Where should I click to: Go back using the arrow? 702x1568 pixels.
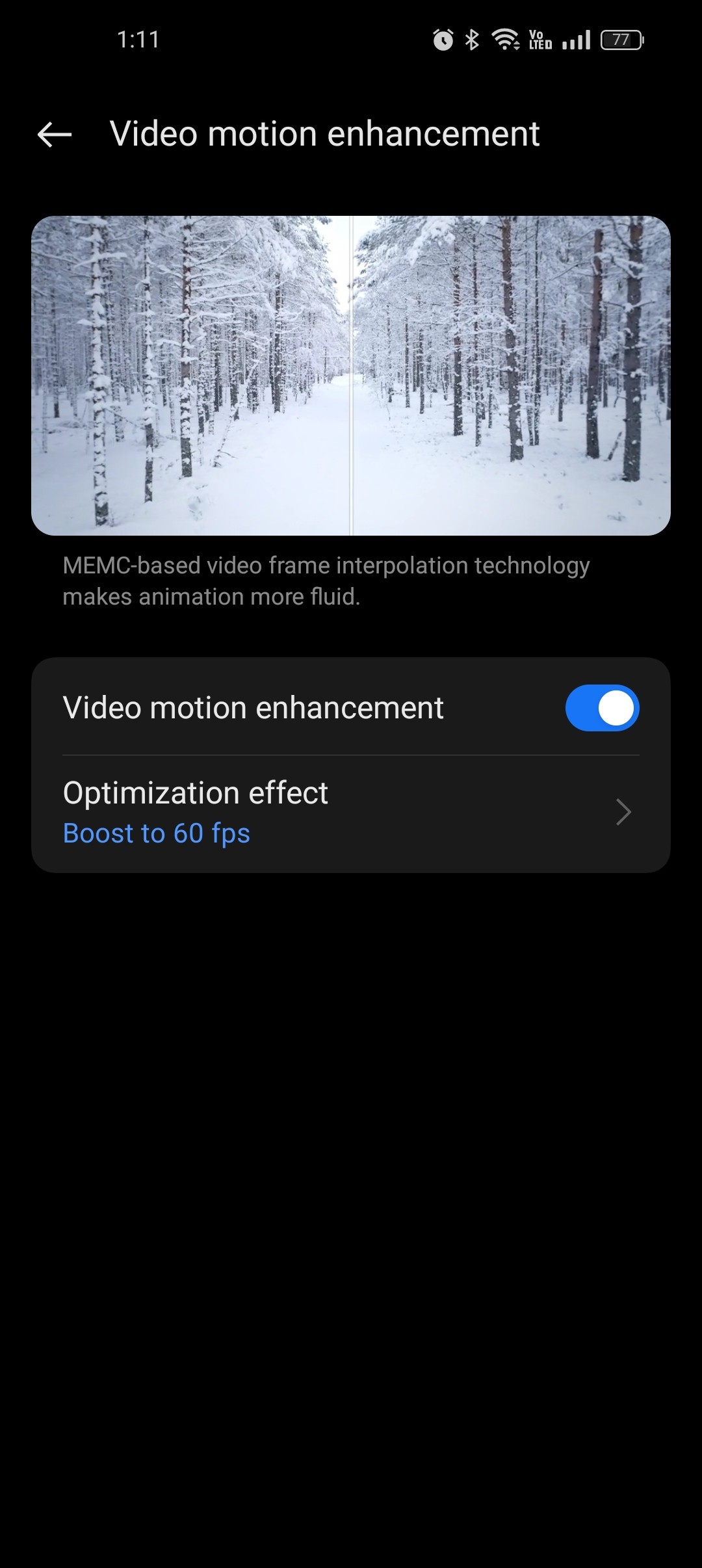(x=55, y=135)
